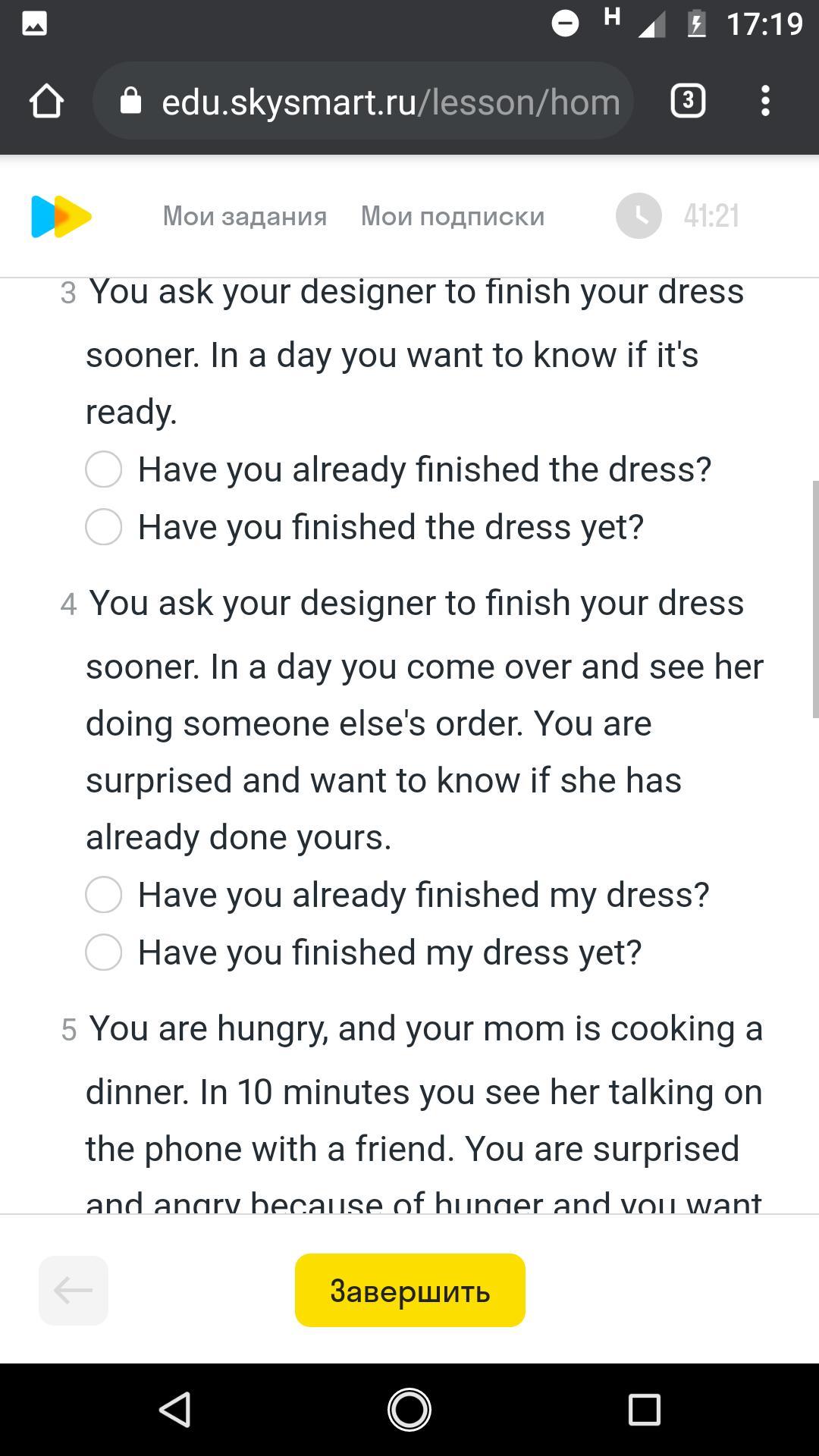This screenshot has height=1456, width=819.
Task: Go to Мои подписки
Action: point(453,216)
